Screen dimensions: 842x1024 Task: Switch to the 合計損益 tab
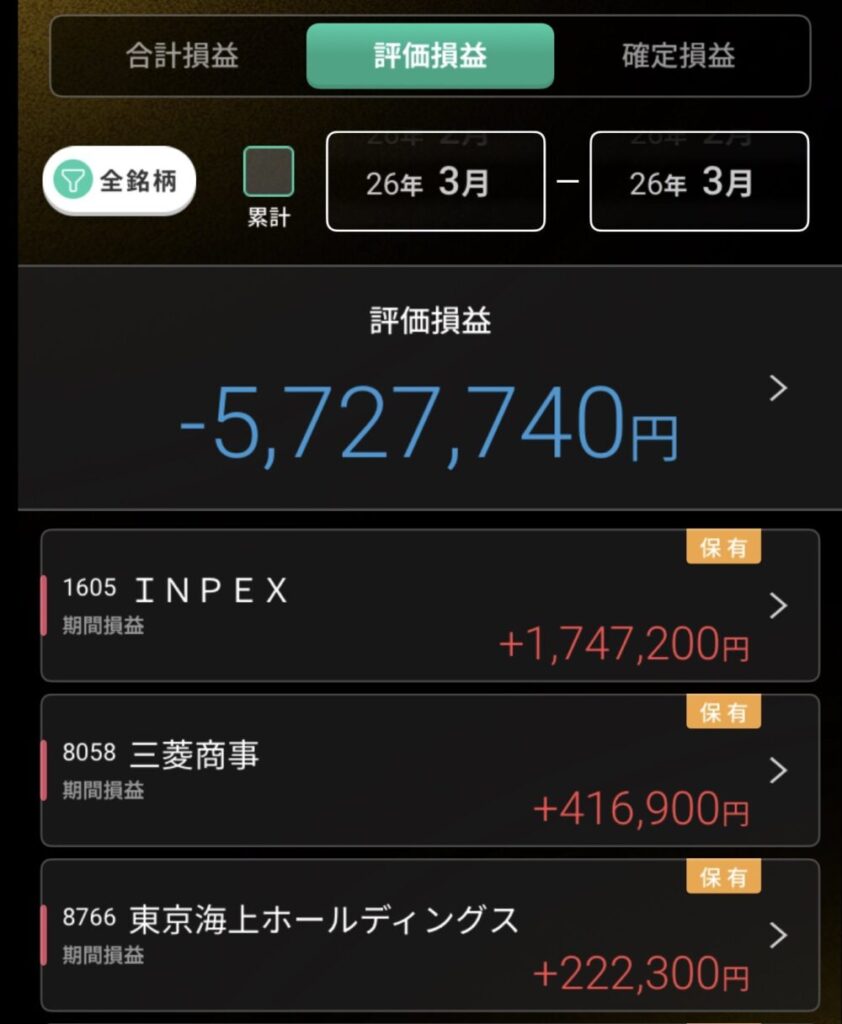pos(182,56)
